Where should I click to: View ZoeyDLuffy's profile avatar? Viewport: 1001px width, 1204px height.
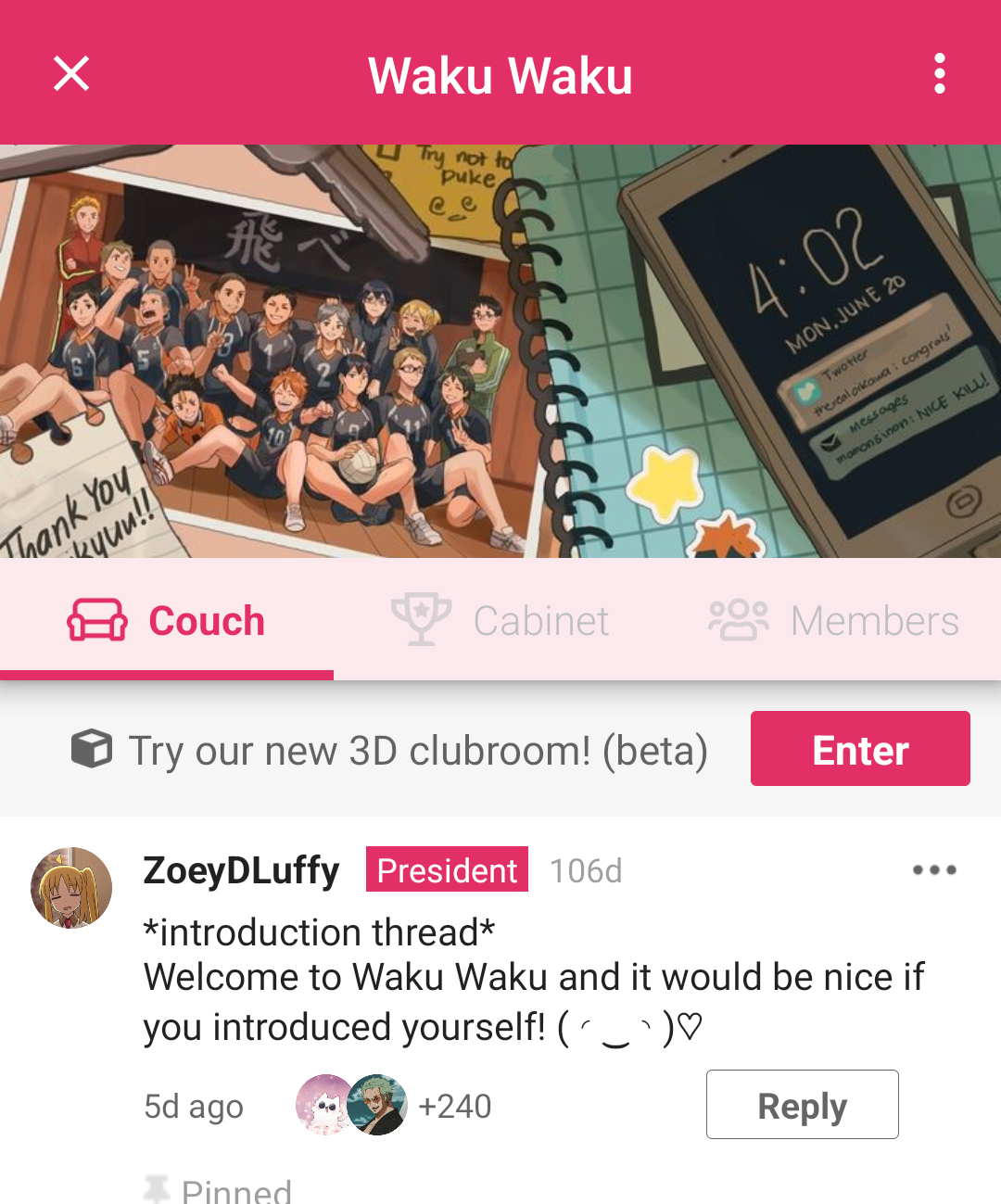coord(71,887)
